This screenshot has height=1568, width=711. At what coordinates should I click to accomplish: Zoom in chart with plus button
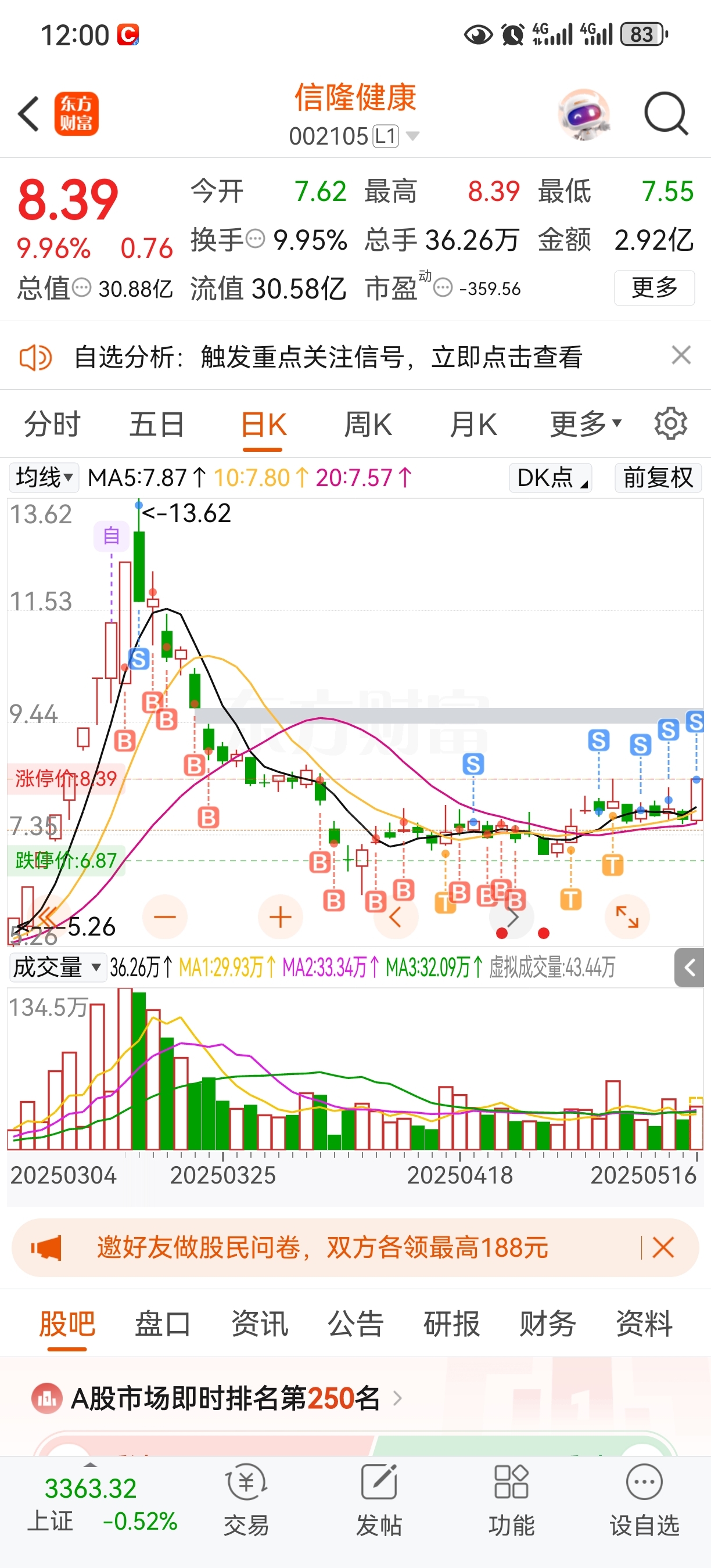point(280,918)
